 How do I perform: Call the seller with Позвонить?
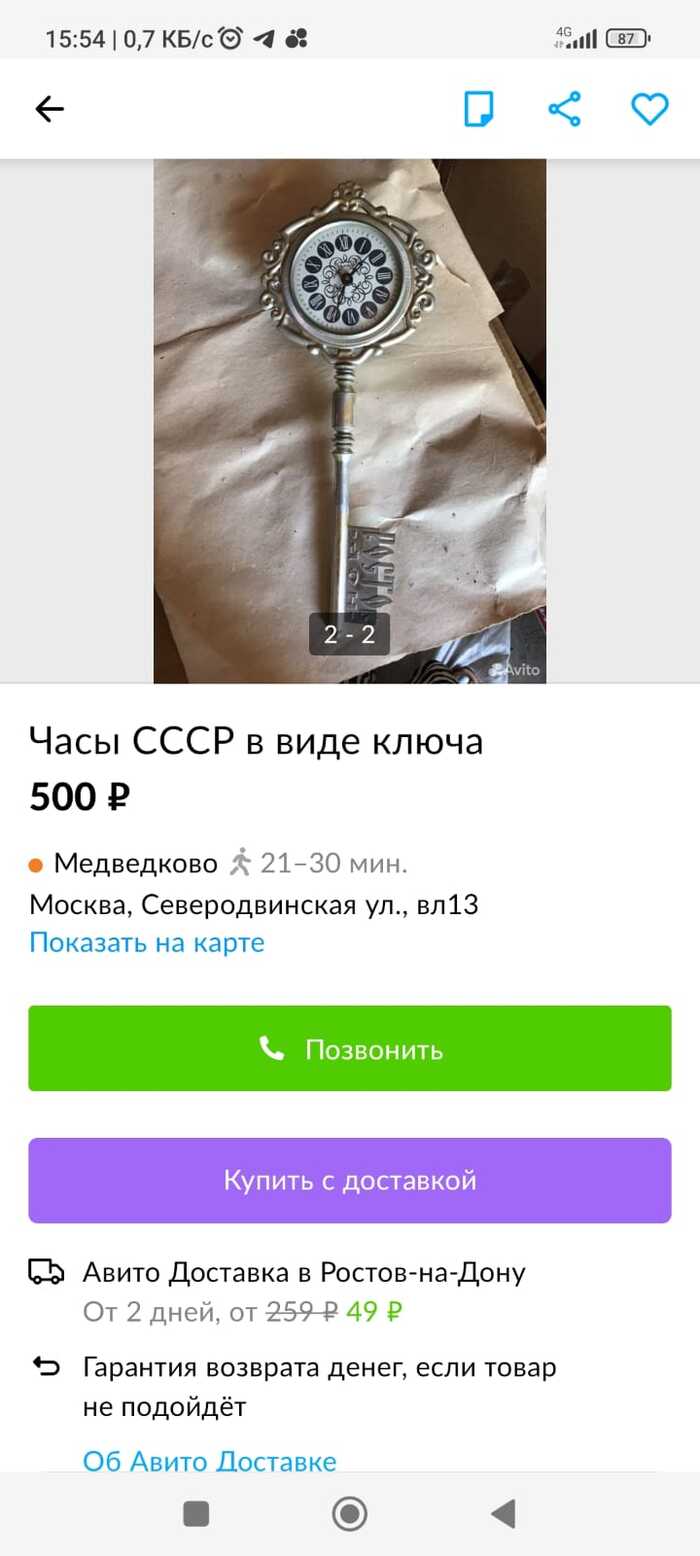(x=349, y=1048)
